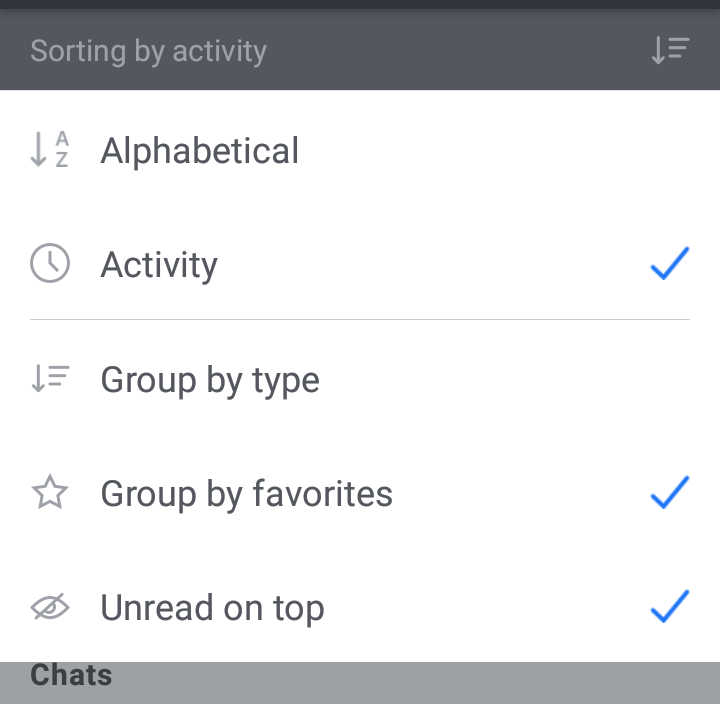This screenshot has height=704, width=720.
Task: Select Alphabetical sorting
Action: tap(200, 151)
